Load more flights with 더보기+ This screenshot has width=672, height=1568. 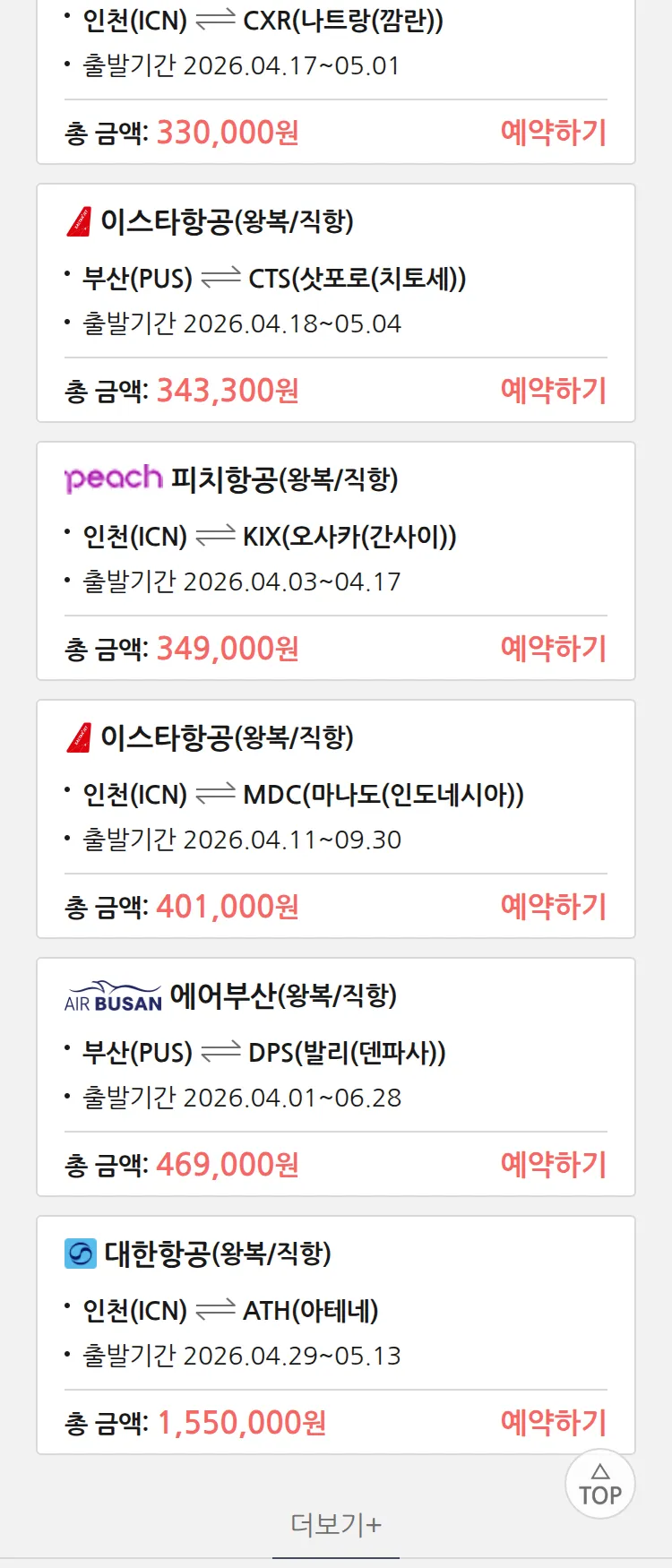(x=336, y=1524)
